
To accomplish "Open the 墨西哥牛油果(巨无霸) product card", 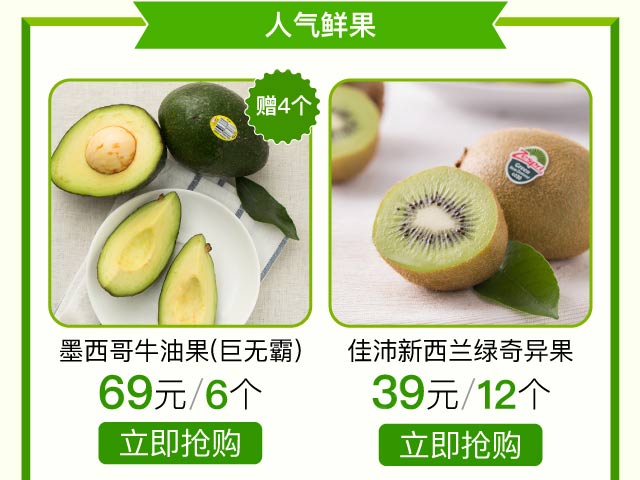I will click(x=180, y=203).
